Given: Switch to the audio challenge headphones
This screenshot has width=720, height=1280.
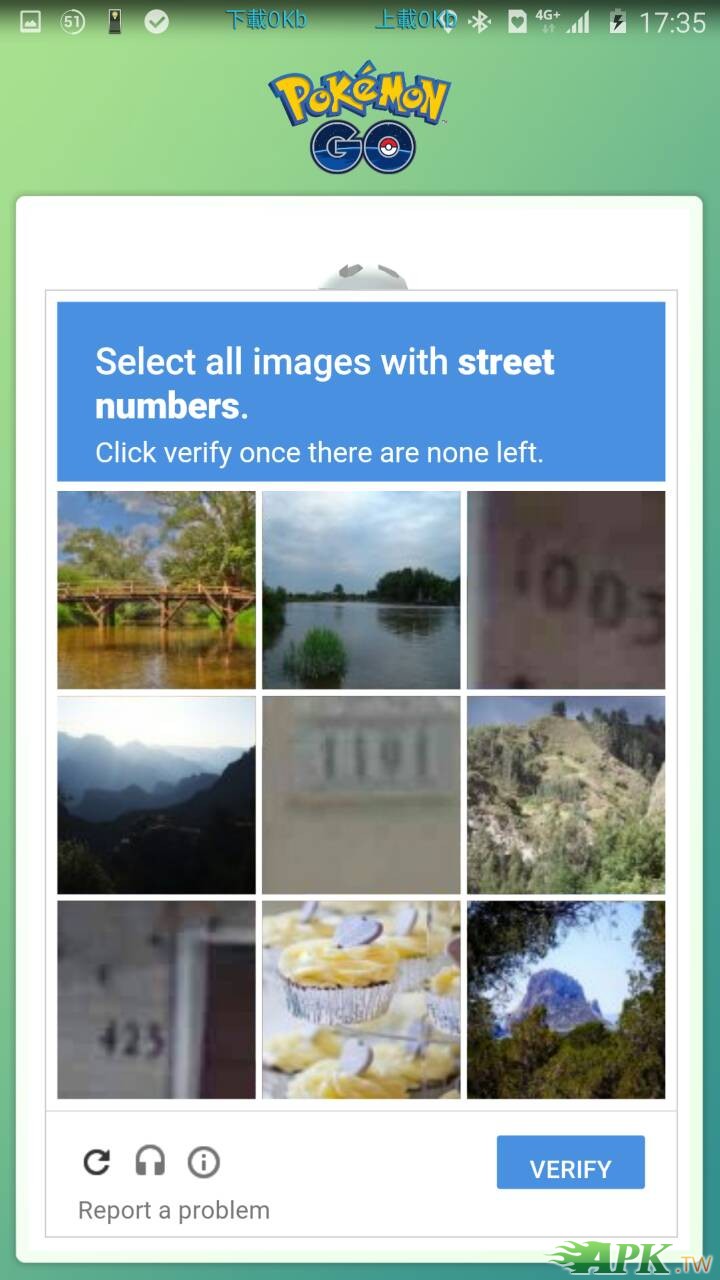Looking at the screenshot, I should pos(150,1162).
